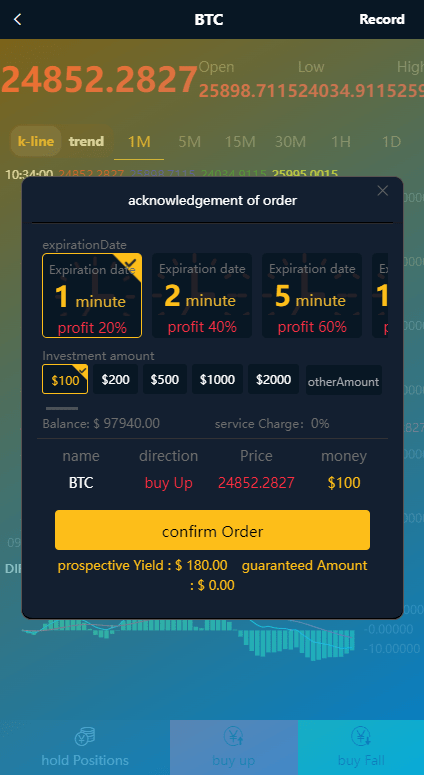This screenshot has width=424, height=775.
Task: Close the order acknowledgement dialog
Action: click(382, 191)
